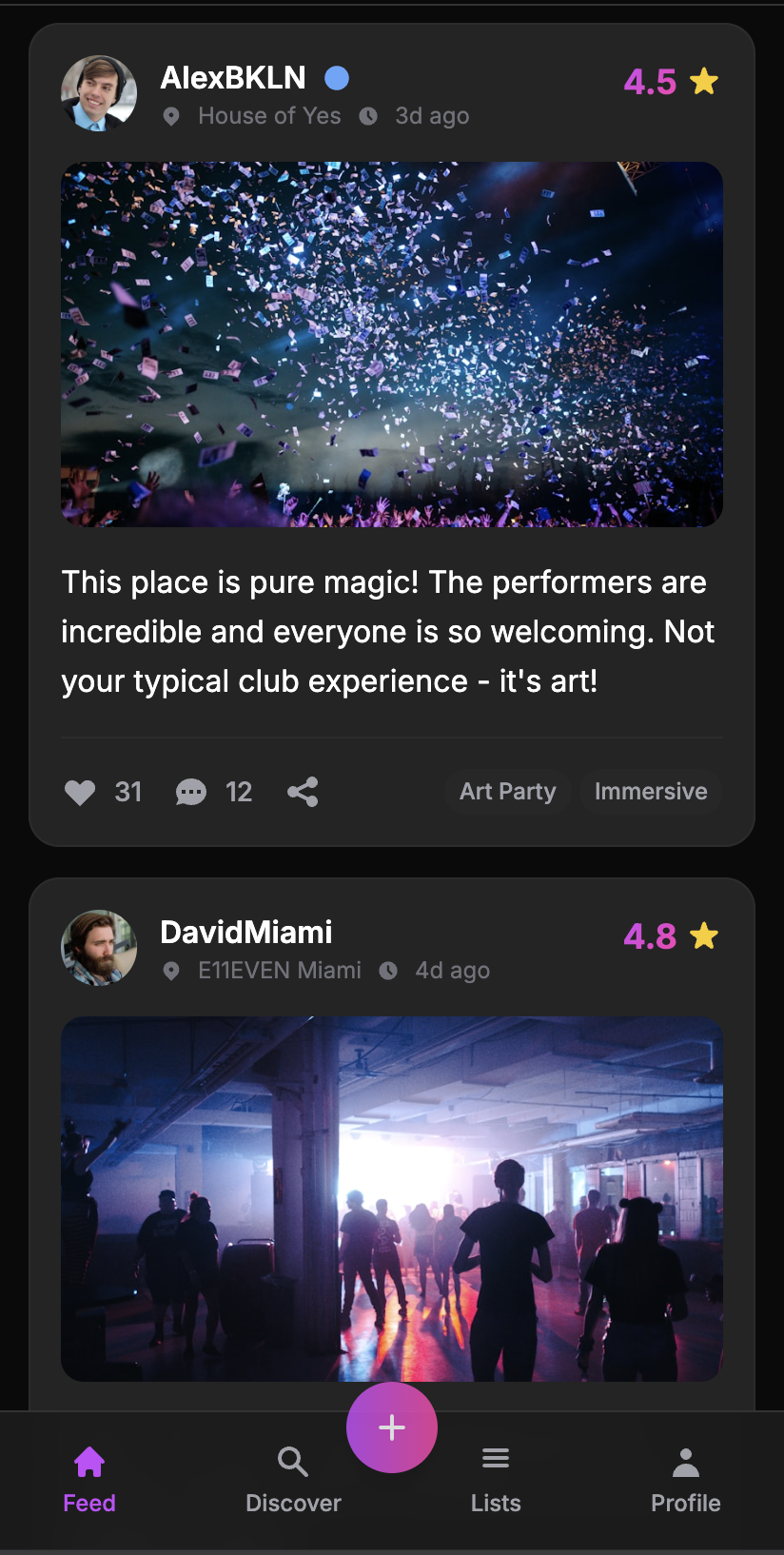Open the E11EVEN Miami venue link
784x1555 pixels.
(x=279, y=971)
